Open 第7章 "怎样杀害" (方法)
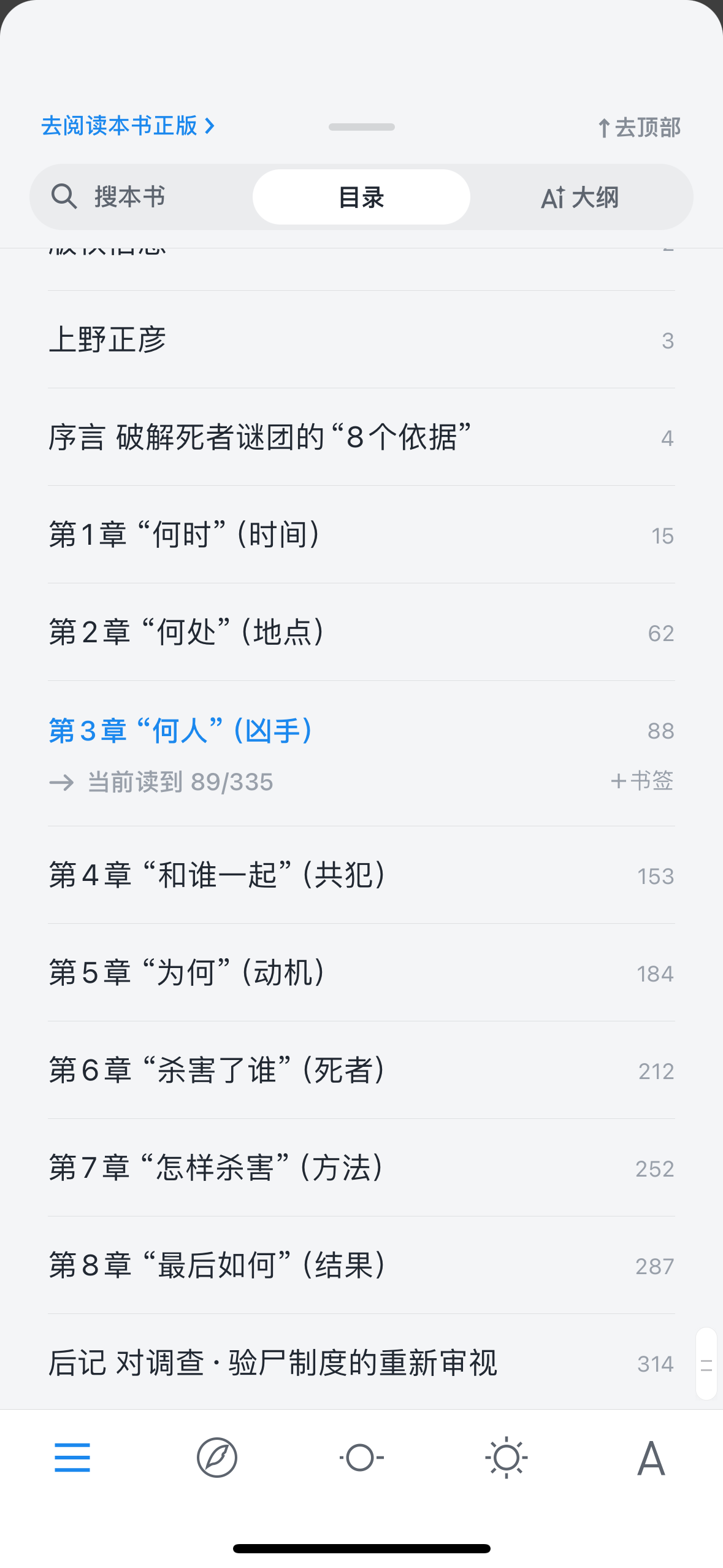Screen dimensions: 723x1568 (361, 1168)
